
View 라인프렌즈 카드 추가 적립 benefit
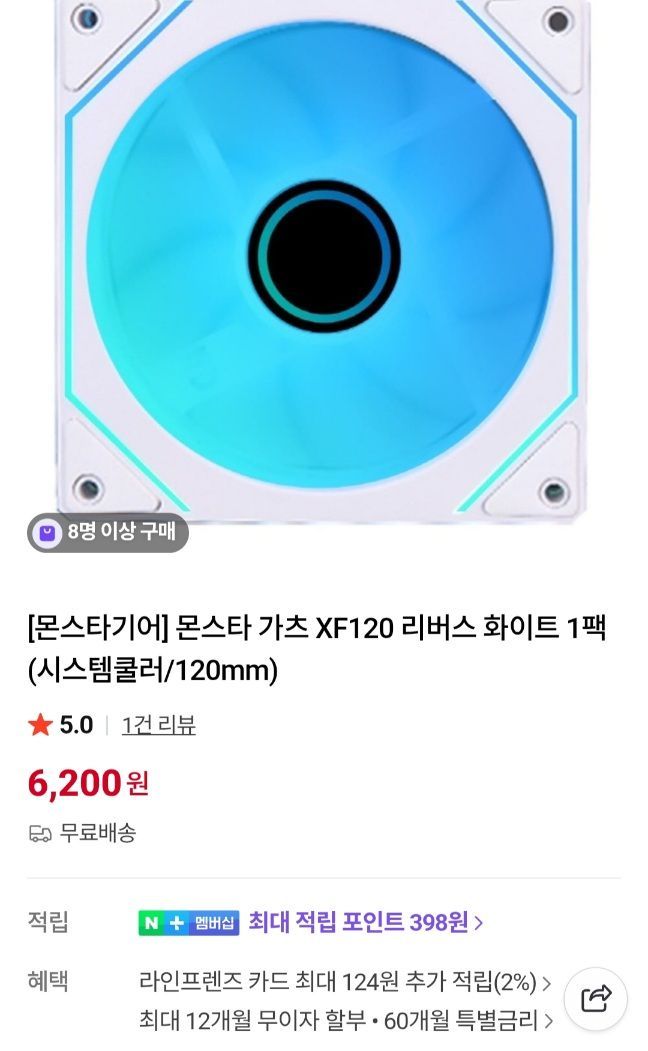(x=344, y=981)
